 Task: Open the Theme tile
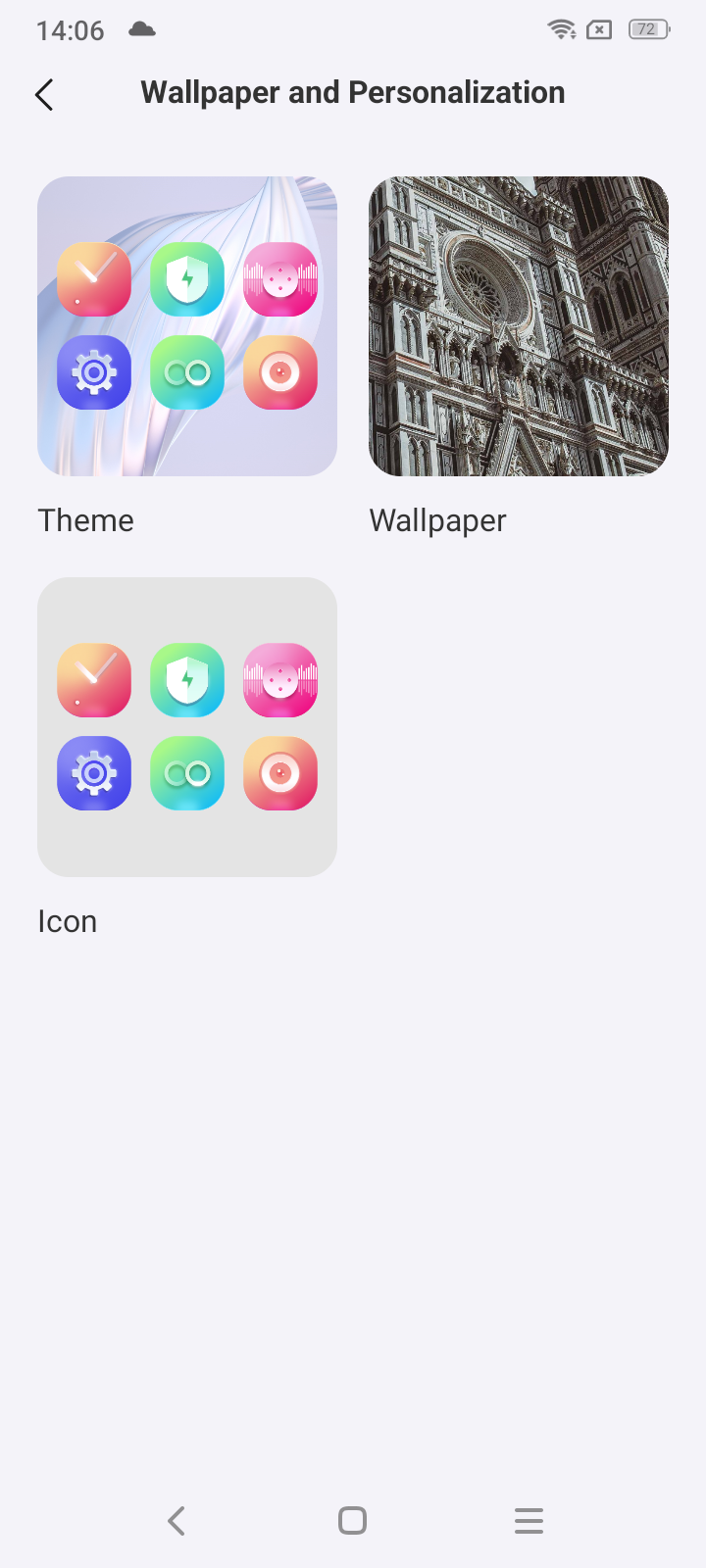187,326
